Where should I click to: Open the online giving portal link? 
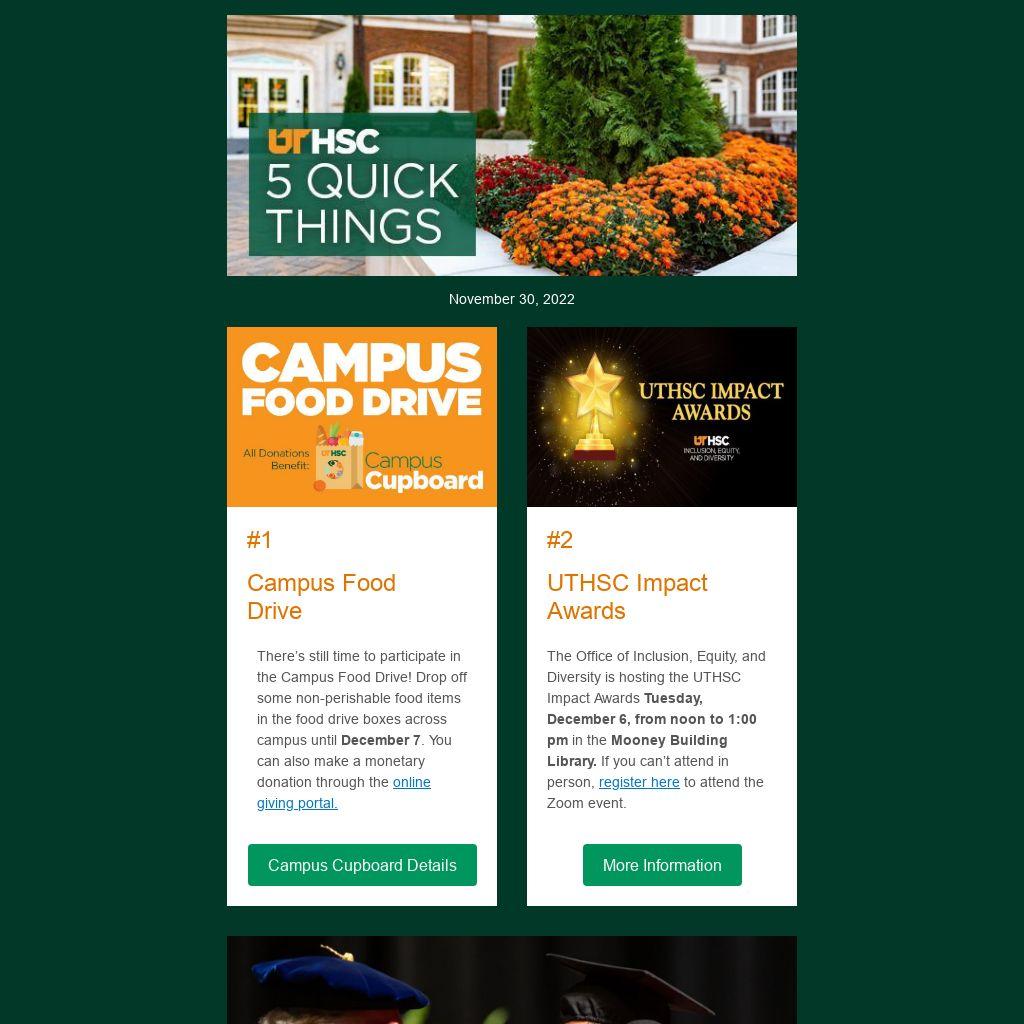pyautogui.click(x=410, y=782)
